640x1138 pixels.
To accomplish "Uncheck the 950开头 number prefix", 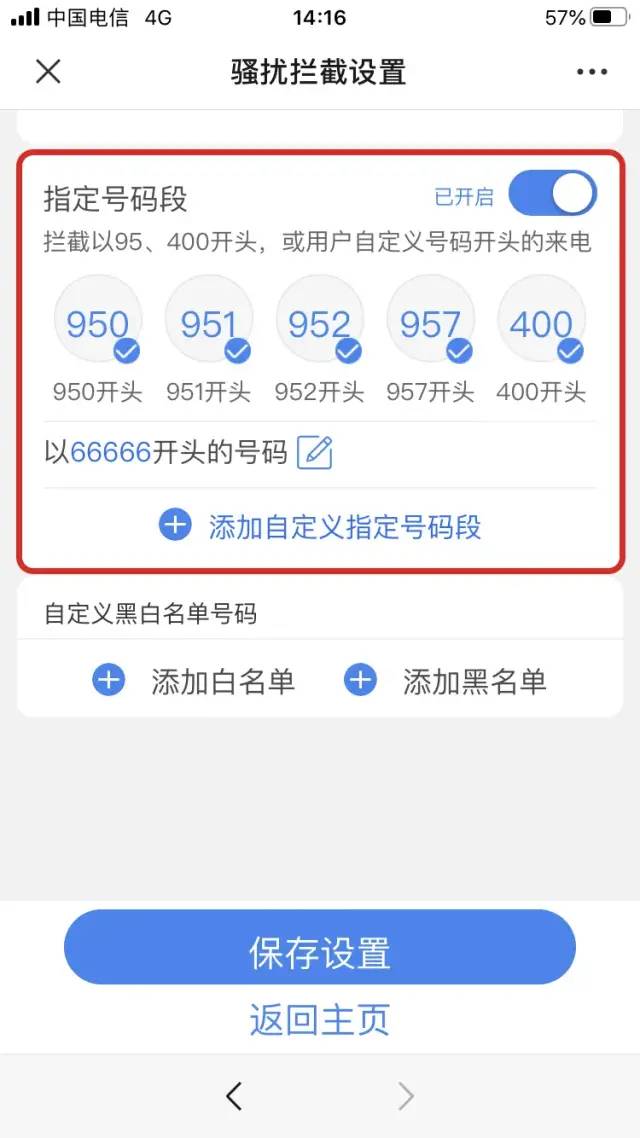I will (x=98, y=323).
